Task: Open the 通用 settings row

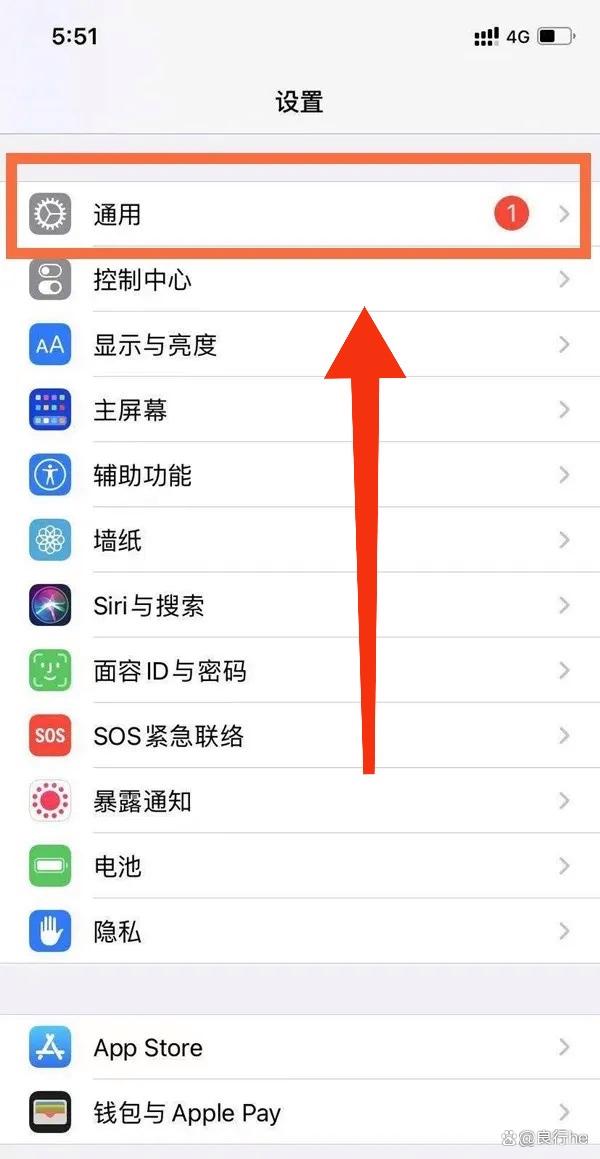Action: (300, 214)
